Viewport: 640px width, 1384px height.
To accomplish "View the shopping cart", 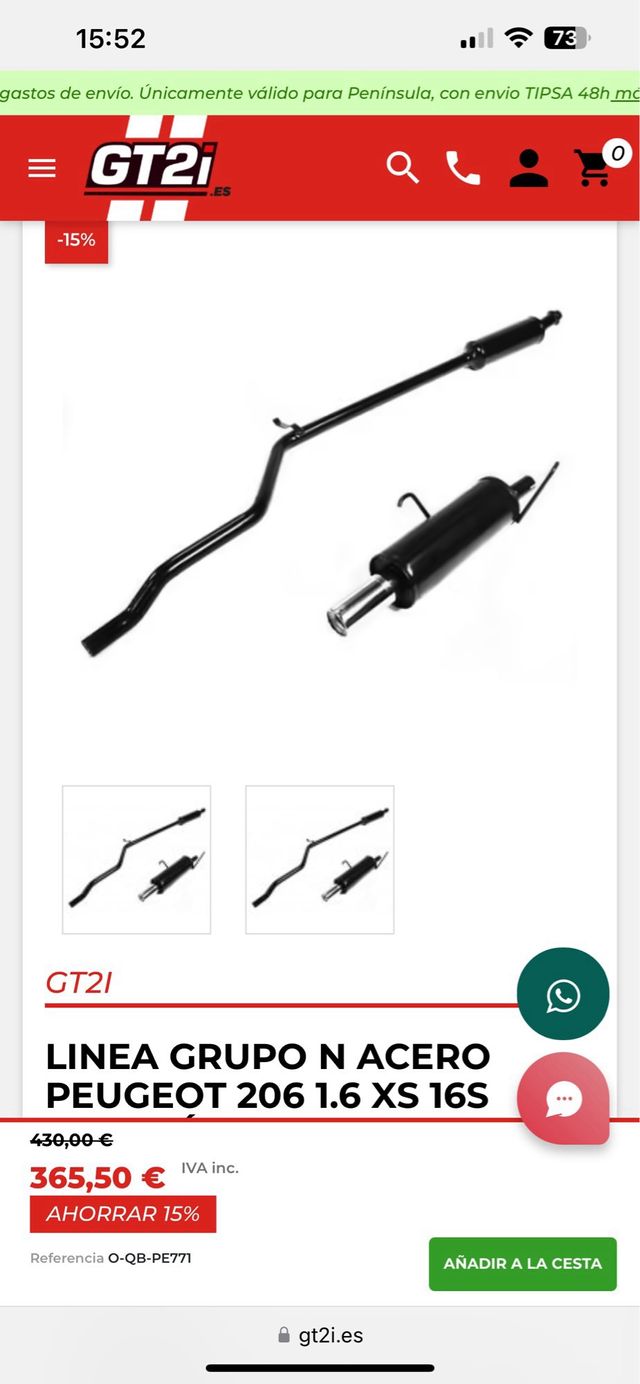I will point(596,166).
